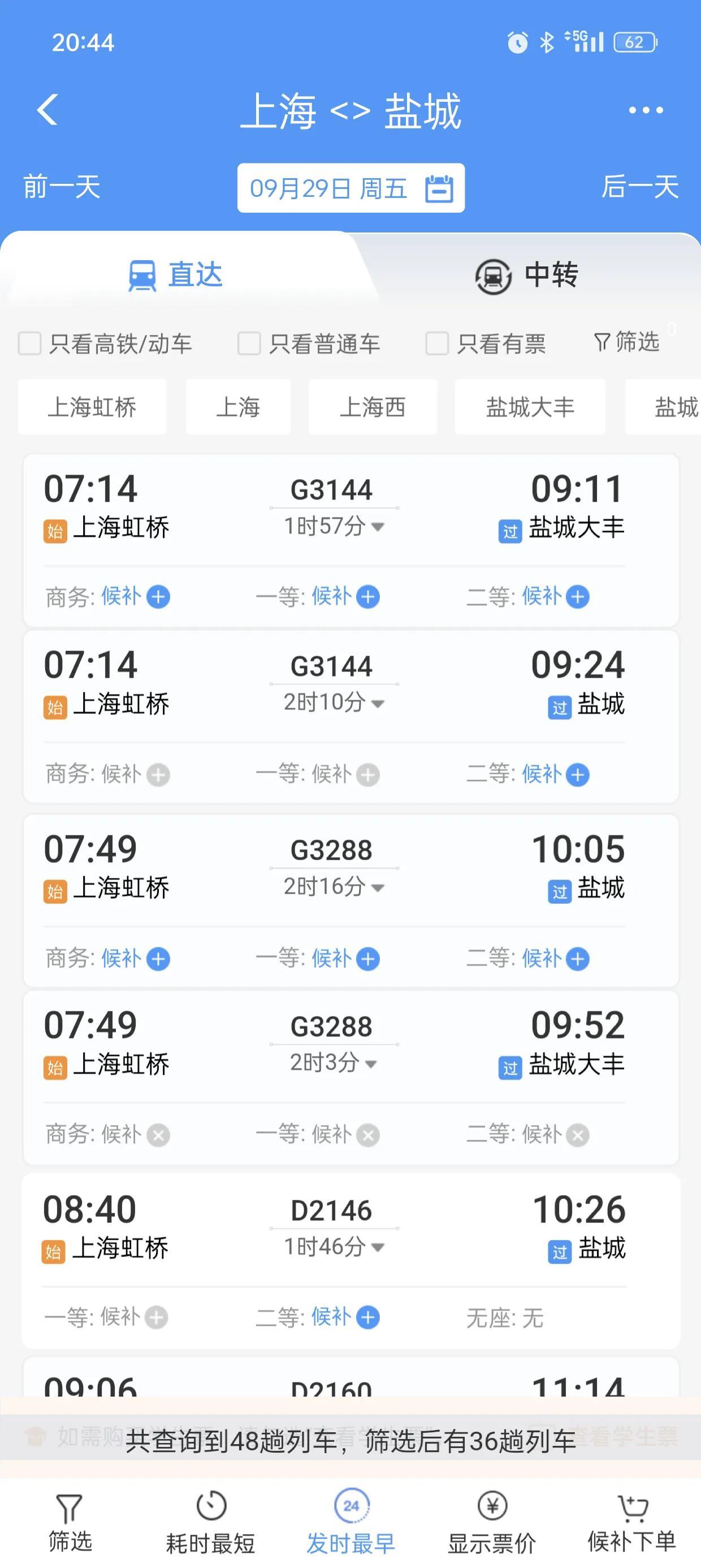Go to previous day (前一天)
701x1568 pixels.
[62, 187]
